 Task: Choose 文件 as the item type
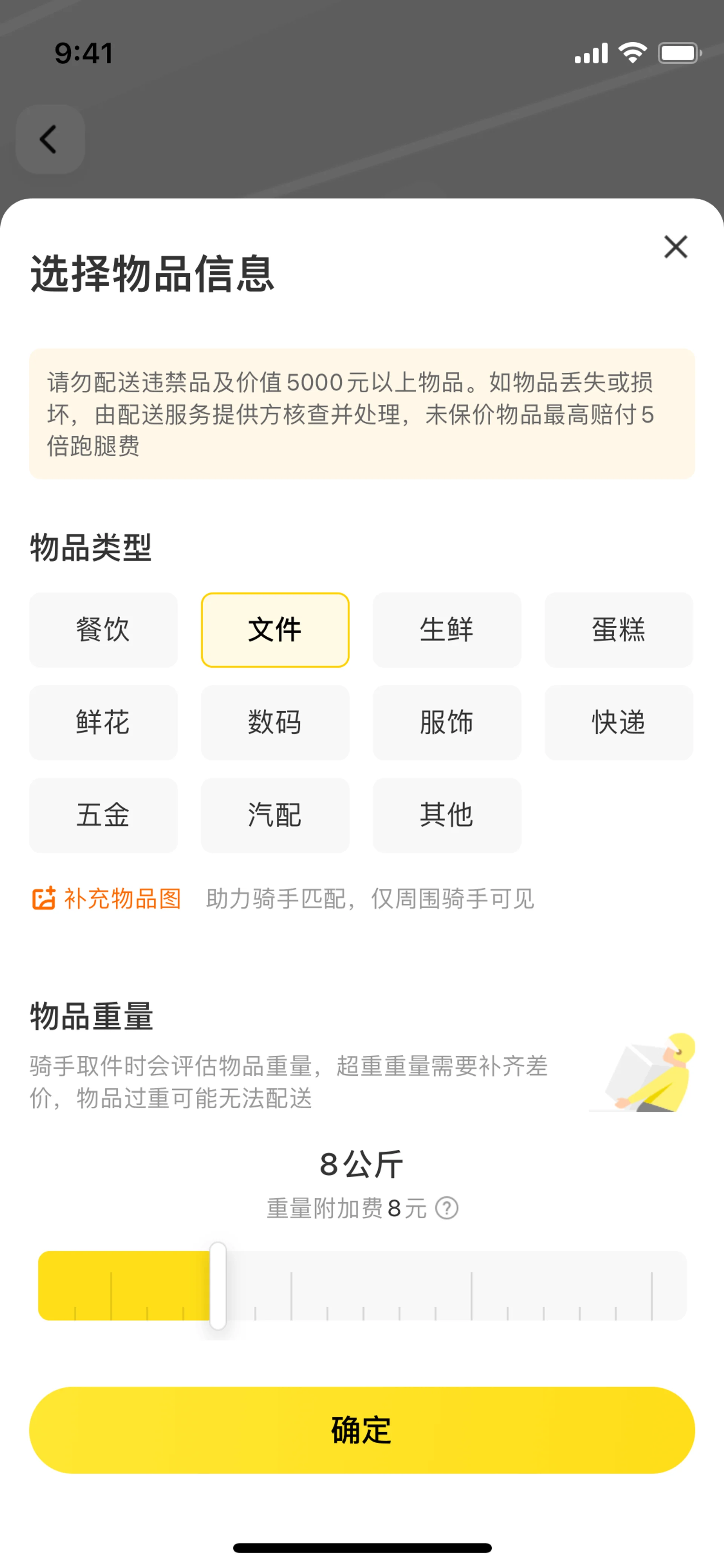(275, 630)
